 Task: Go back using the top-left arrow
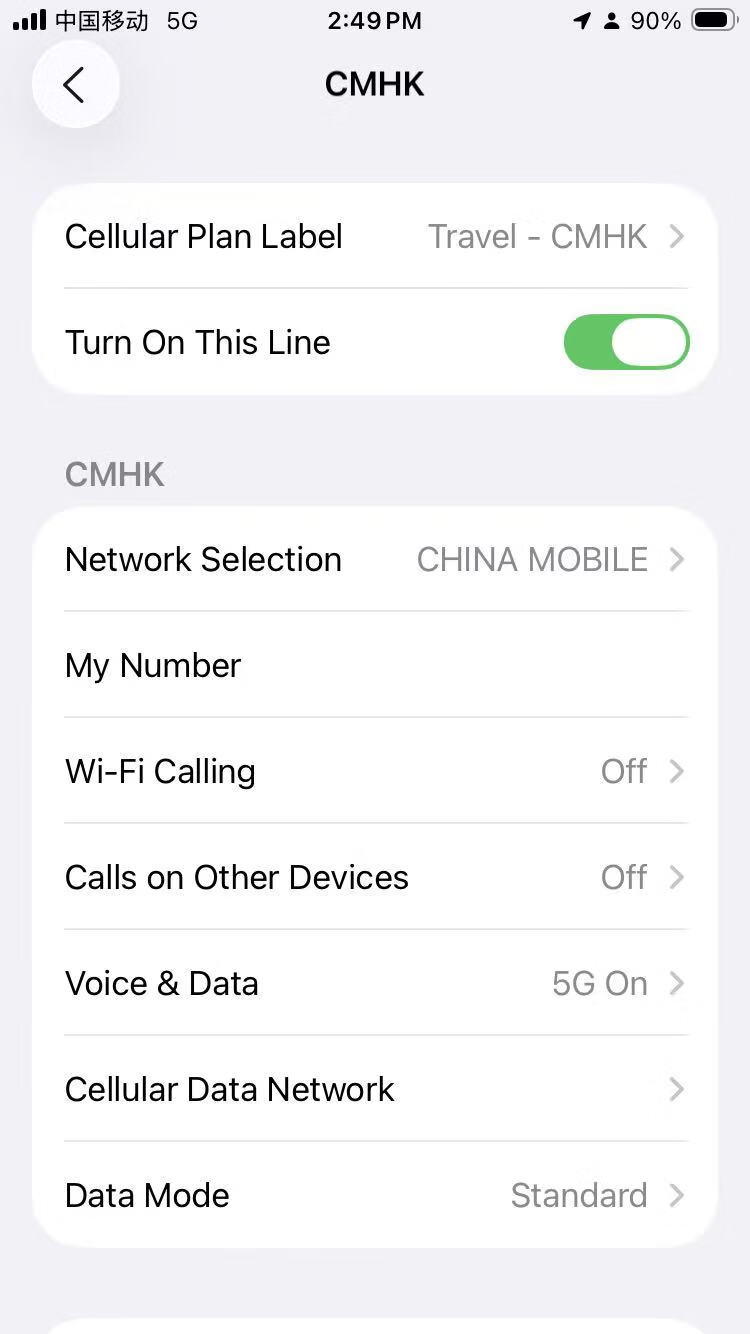coord(75,85)
